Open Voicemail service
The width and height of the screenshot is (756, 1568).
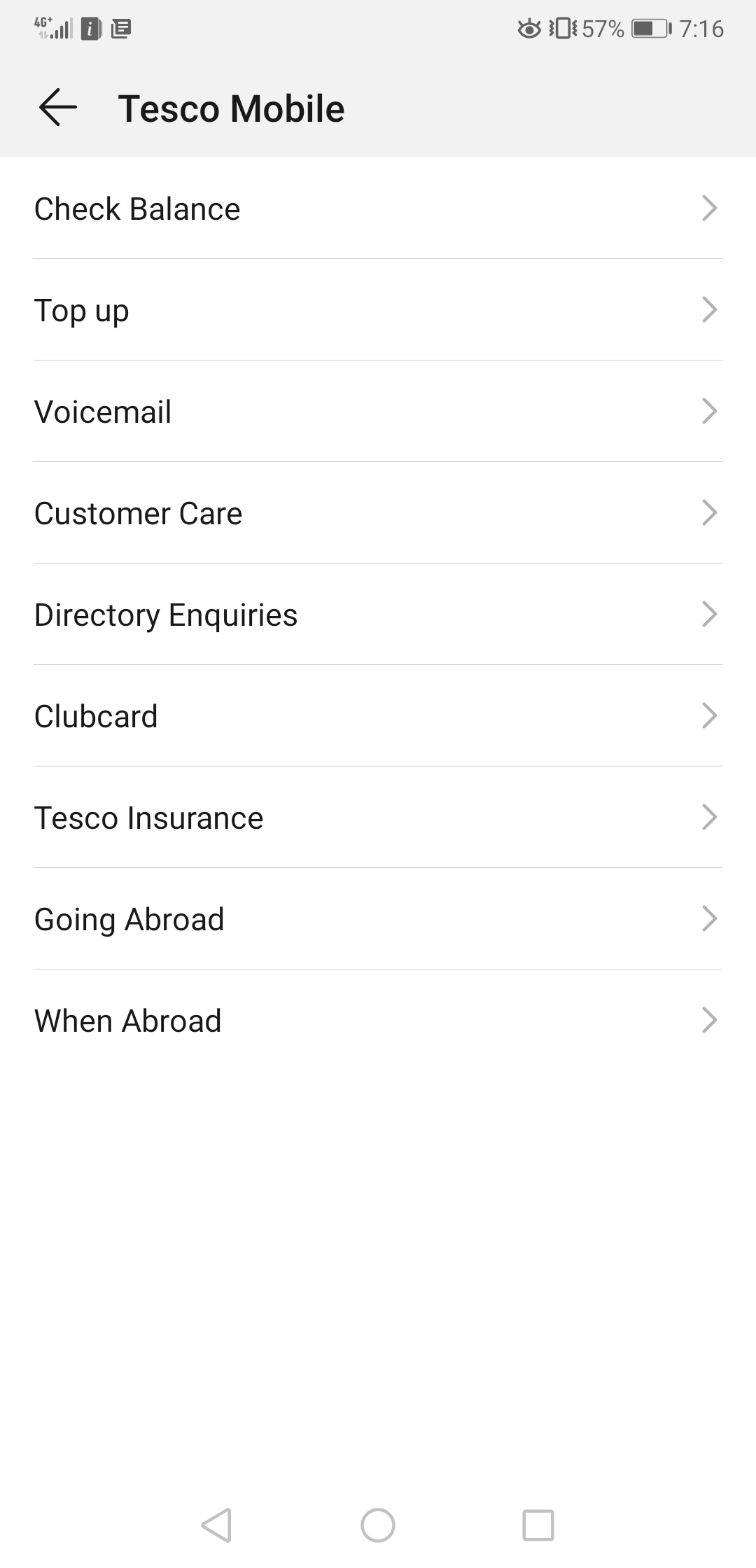[378, 412]
